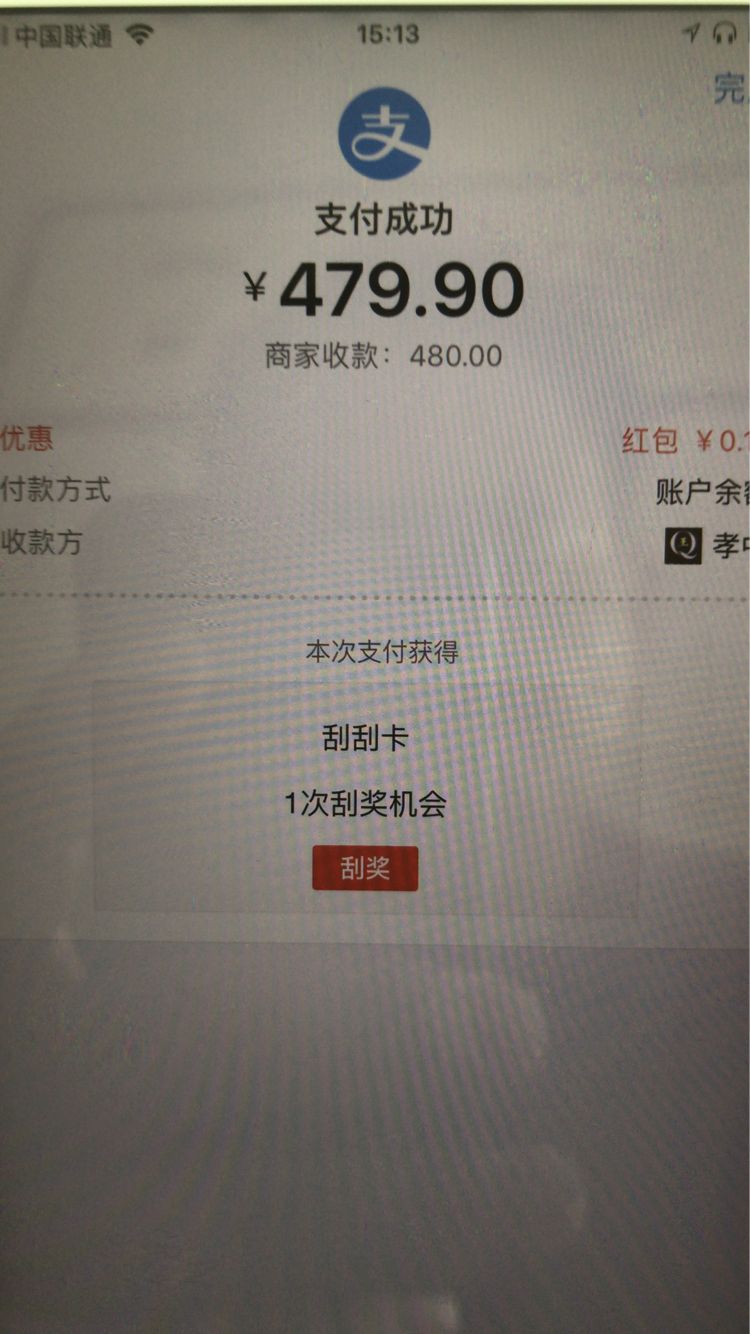Viewport: 750px width, 1334px height.
Task: Tap the 完成 button at top right
Action: (x=730, y=89)
